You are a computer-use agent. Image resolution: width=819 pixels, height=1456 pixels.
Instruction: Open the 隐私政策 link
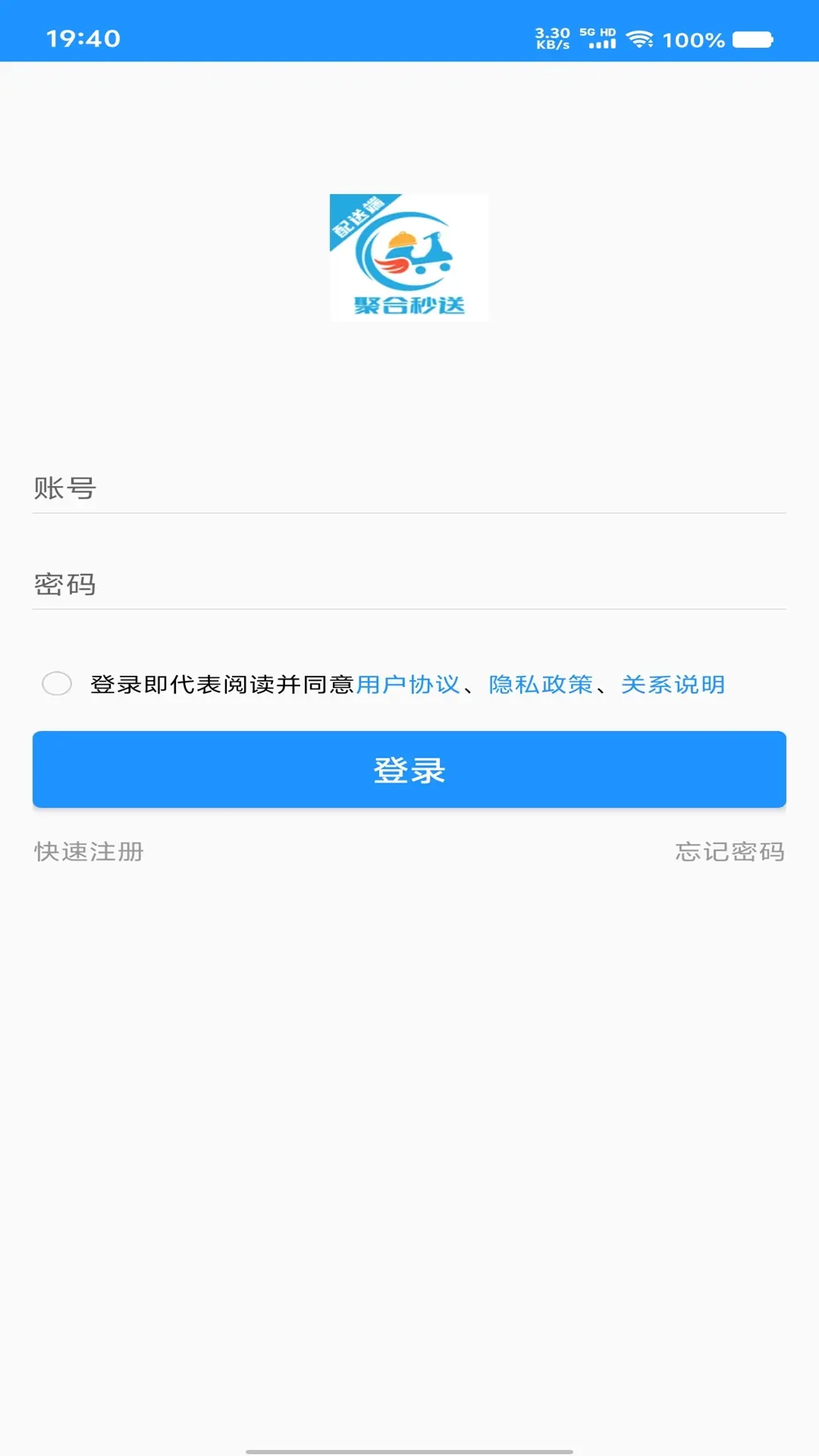tap(540, 685)
